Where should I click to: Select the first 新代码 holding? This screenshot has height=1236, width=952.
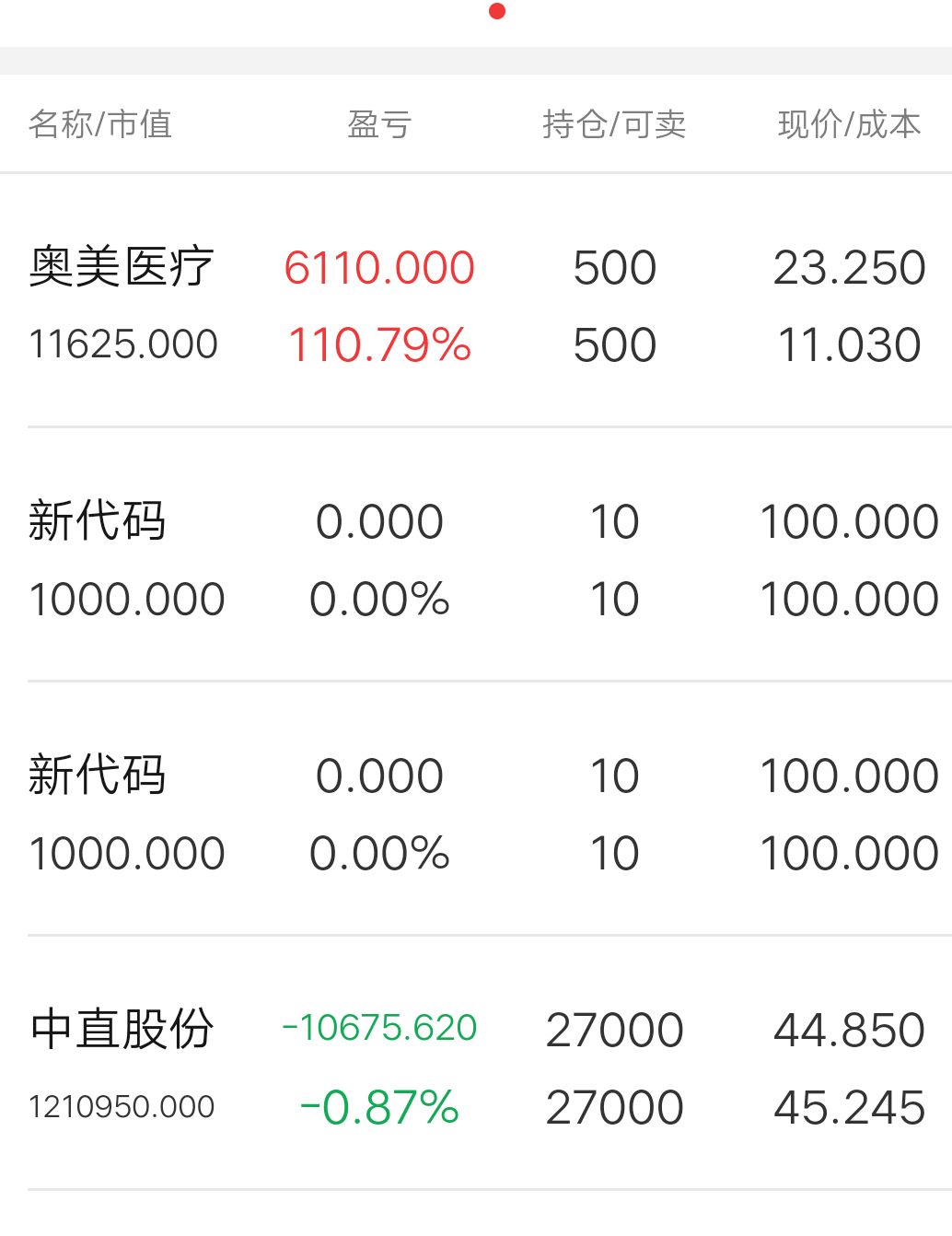coord(99,521)
